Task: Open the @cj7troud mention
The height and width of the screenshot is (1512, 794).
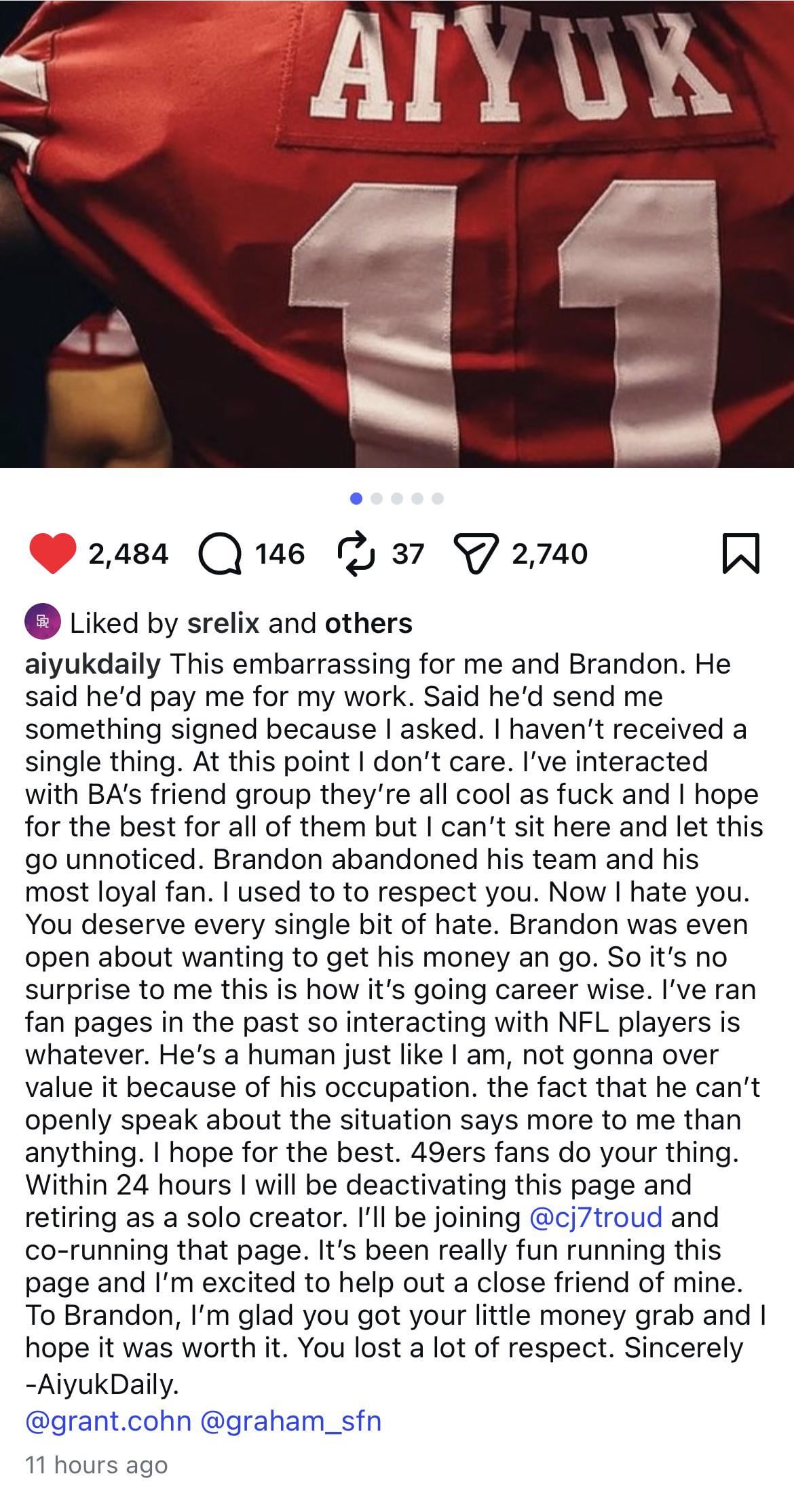Action: coord(594,1217)
